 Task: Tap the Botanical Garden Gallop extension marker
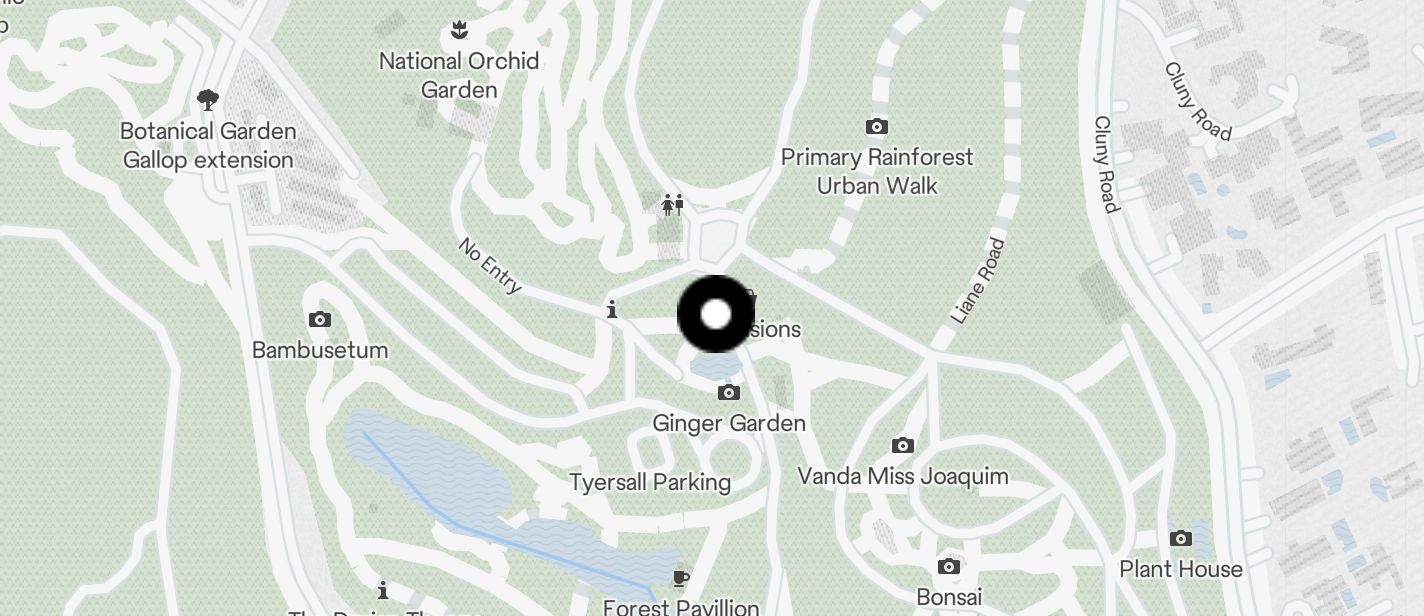tap(208, 99)
